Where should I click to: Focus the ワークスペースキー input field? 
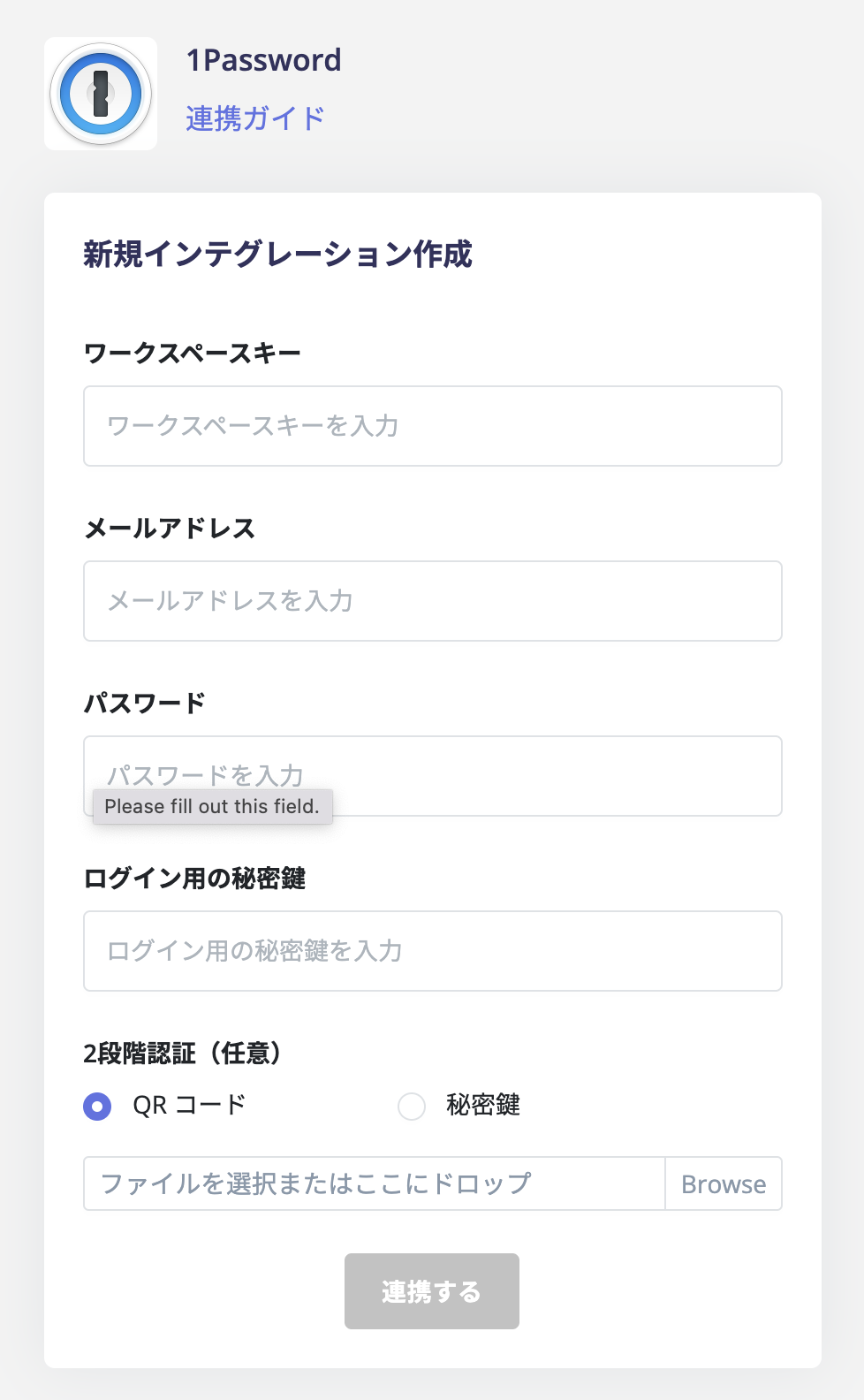(432, 426)
